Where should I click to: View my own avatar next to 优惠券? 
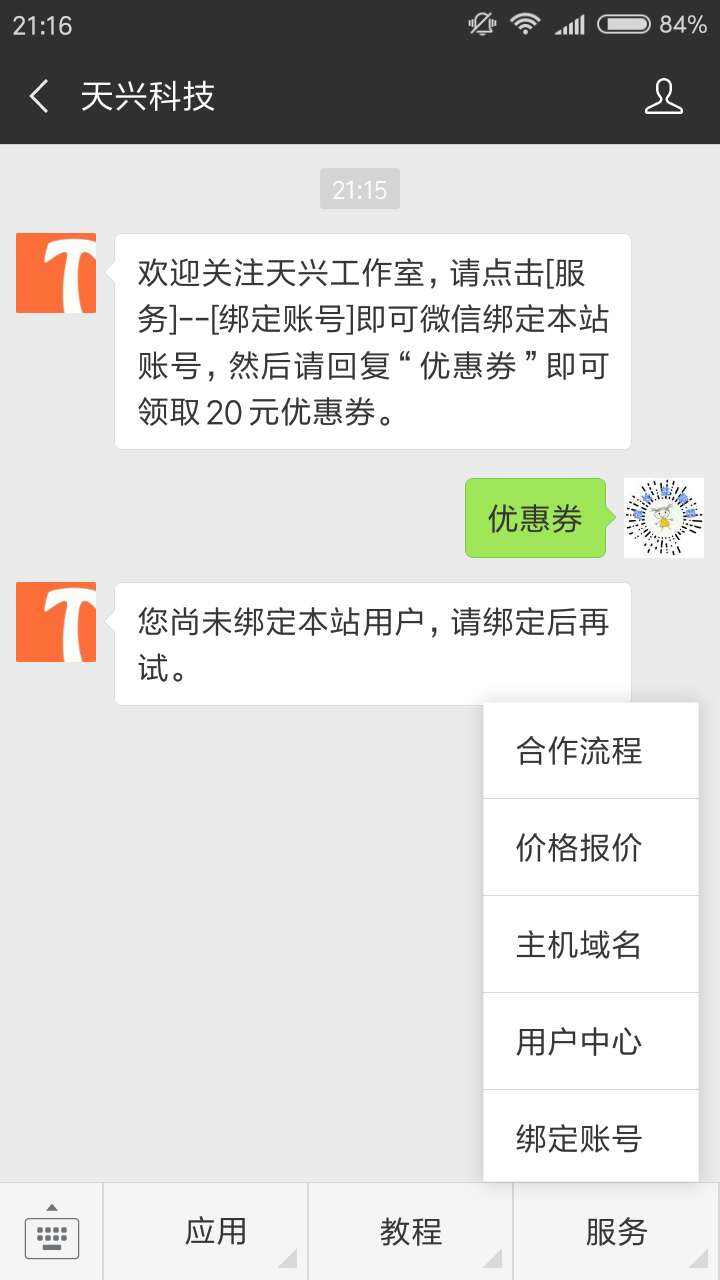(664, 518)
